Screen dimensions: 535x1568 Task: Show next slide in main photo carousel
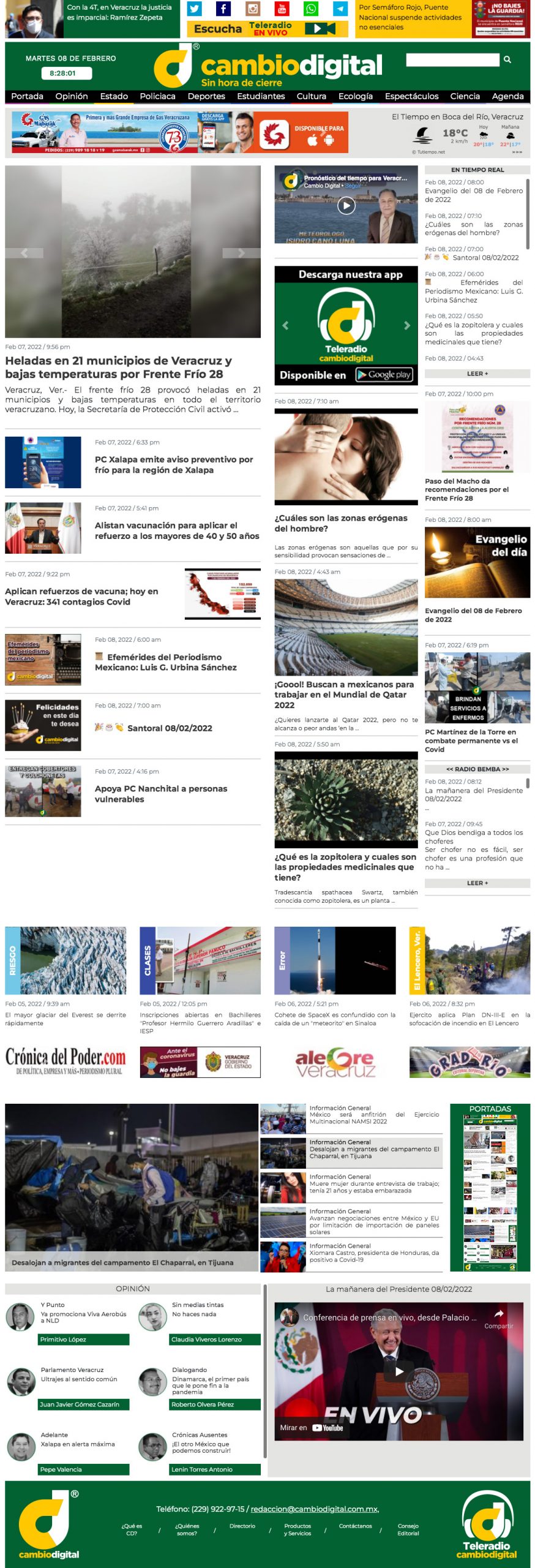point(241,252)
